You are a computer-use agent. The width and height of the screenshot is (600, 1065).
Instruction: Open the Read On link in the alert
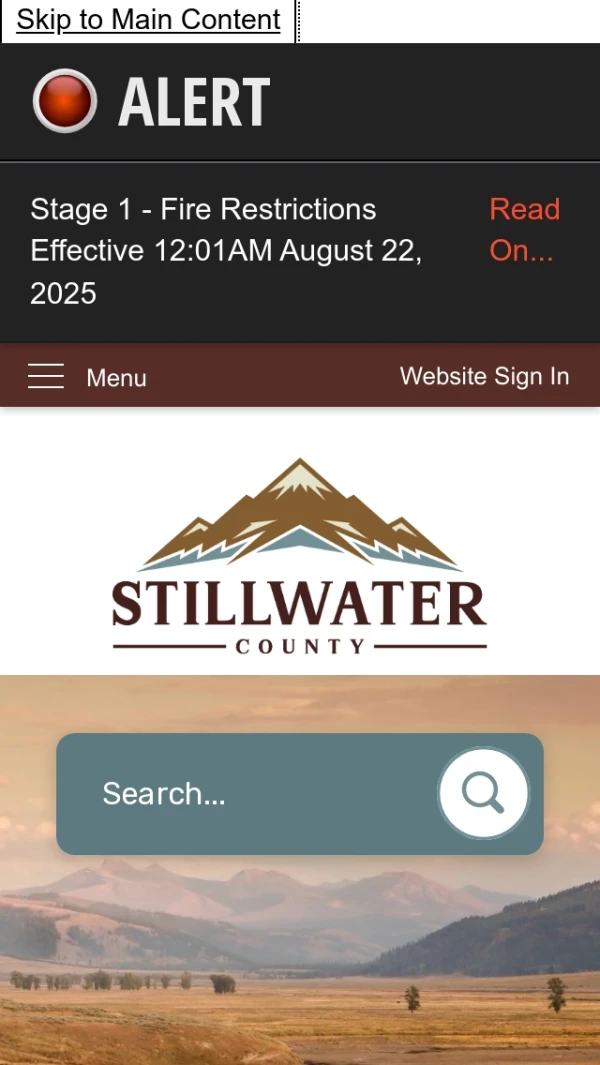[x=523, y=229]
